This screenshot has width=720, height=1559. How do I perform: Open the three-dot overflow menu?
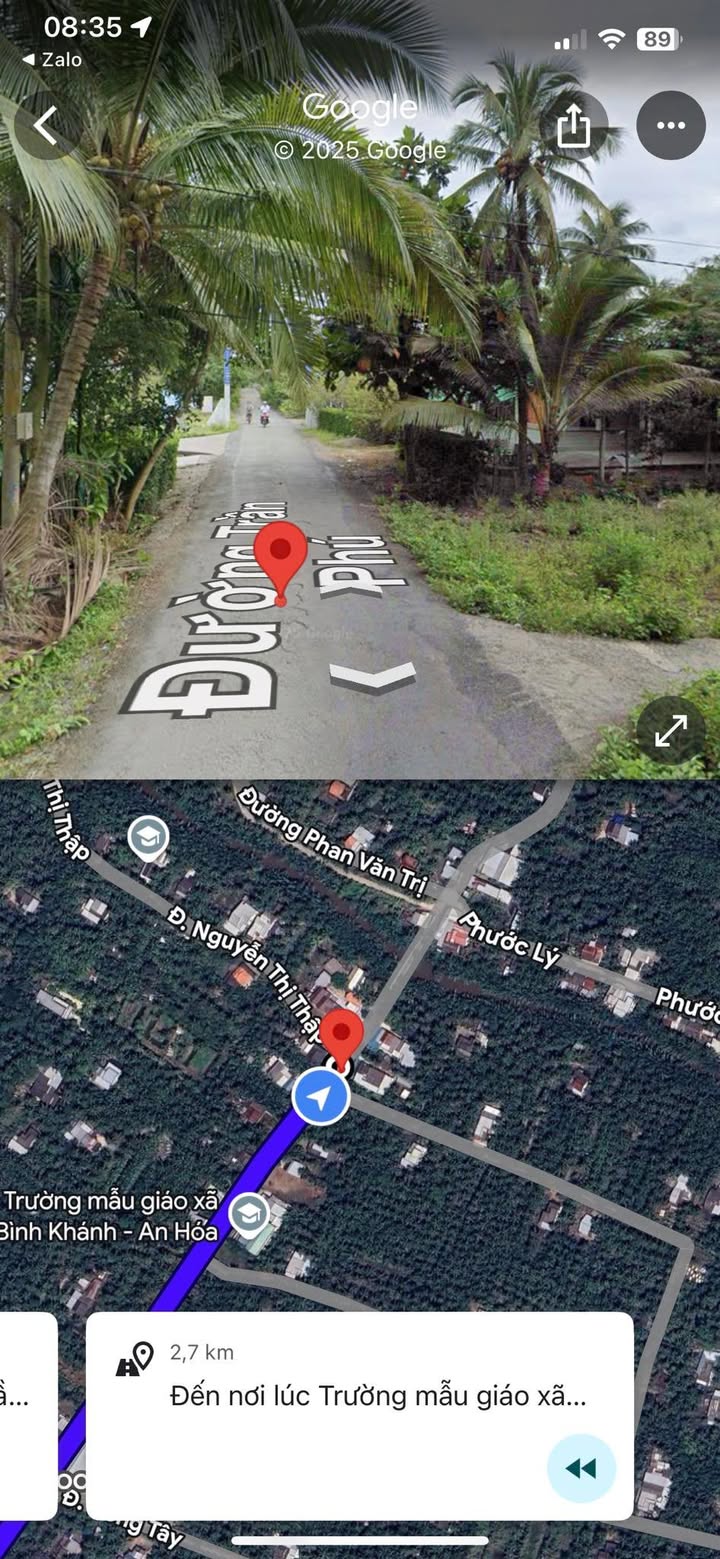[671, 125]
